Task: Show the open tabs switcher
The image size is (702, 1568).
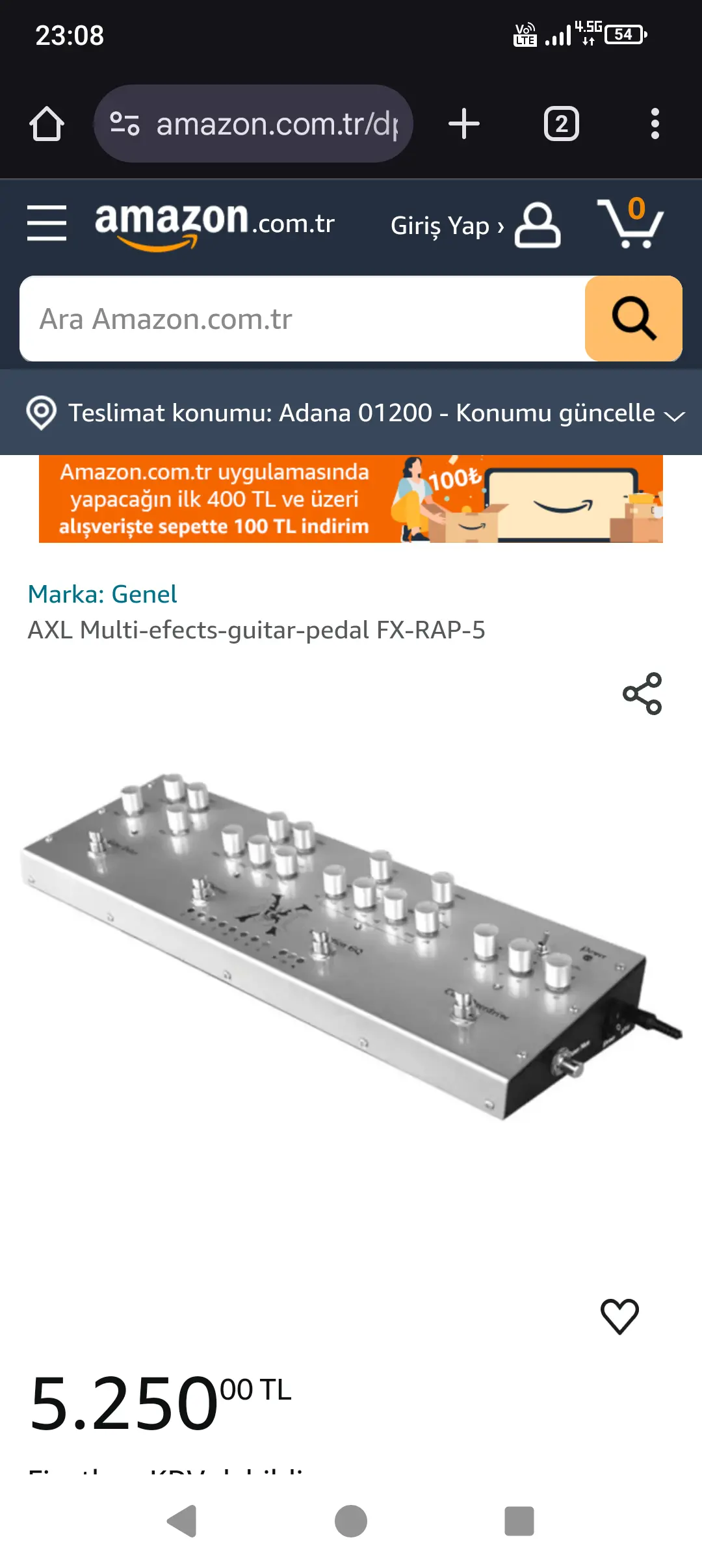Action: coord(561,124)
